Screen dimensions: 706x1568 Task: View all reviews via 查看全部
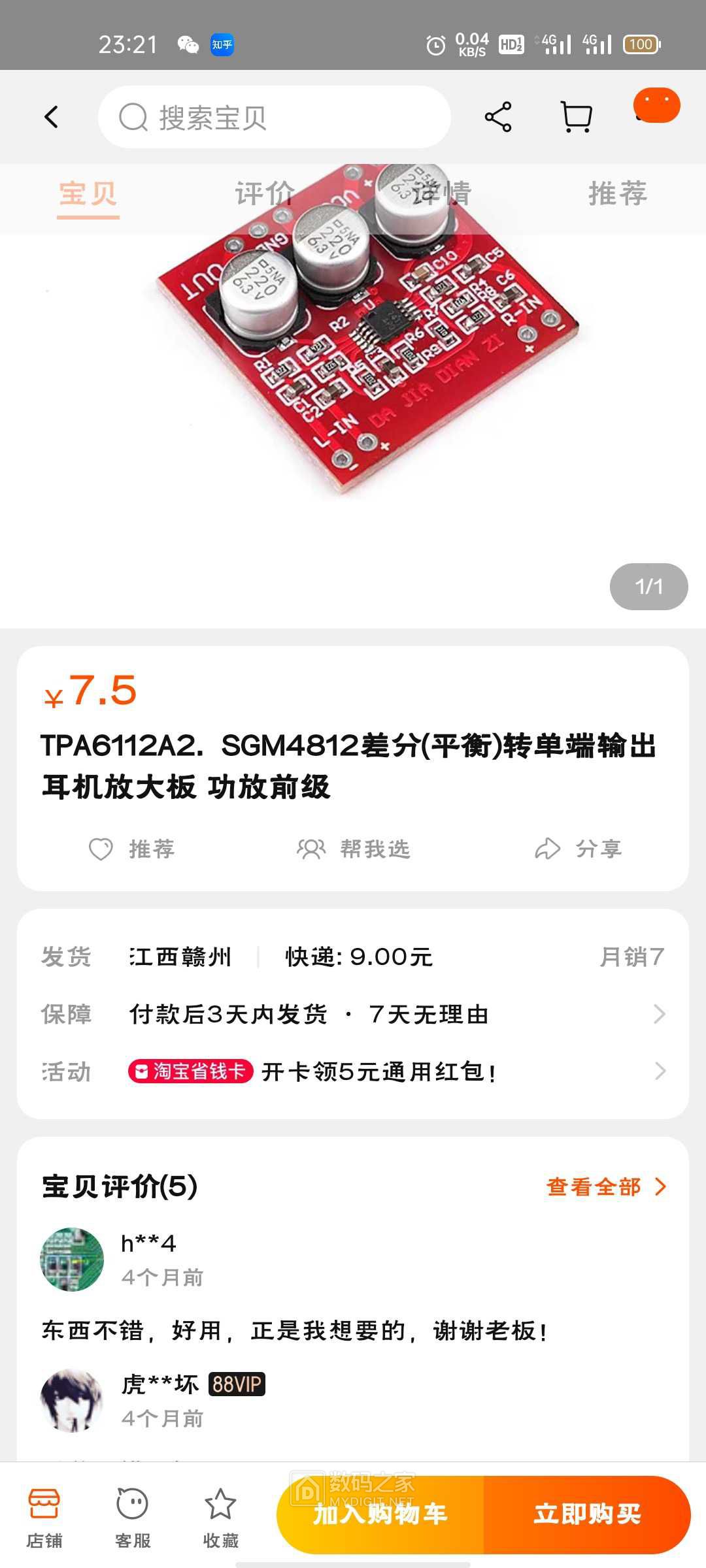point(605,1186)
